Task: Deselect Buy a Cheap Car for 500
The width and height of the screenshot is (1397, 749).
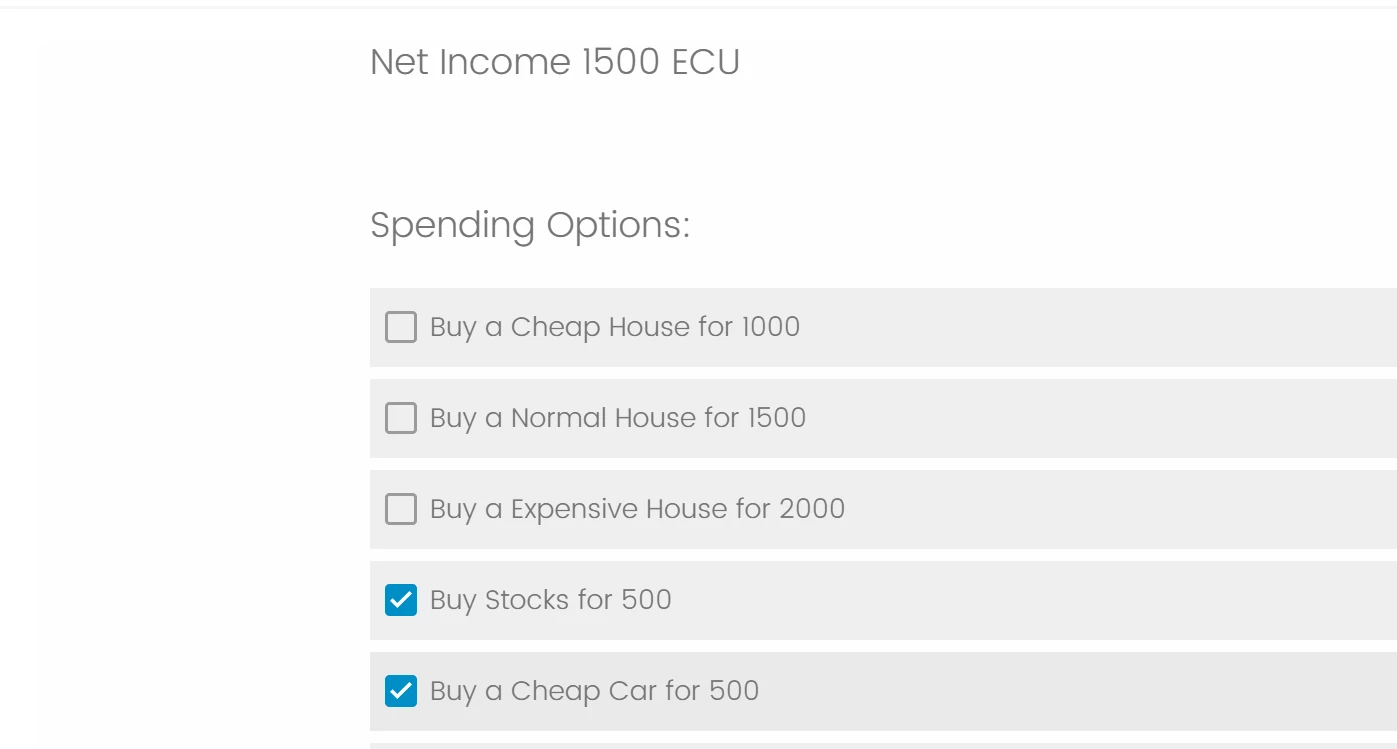Action: tap(401, 691)
